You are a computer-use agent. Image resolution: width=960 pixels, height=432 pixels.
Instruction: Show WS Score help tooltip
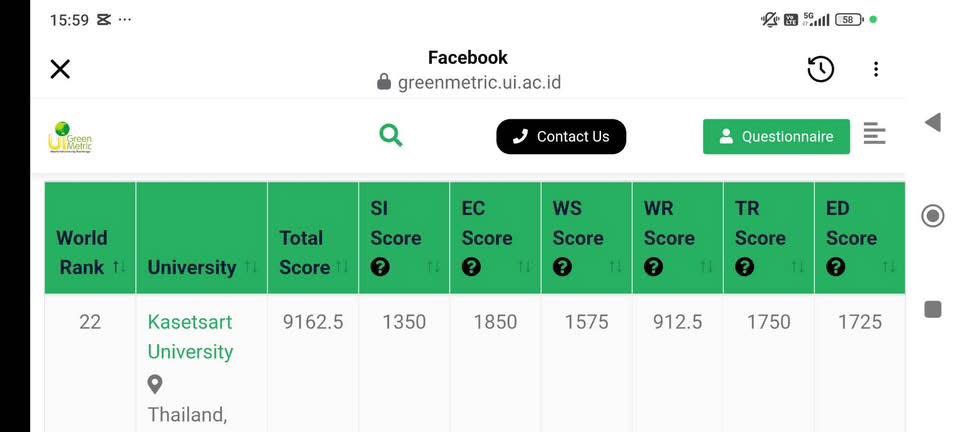[x=562, y=267]
